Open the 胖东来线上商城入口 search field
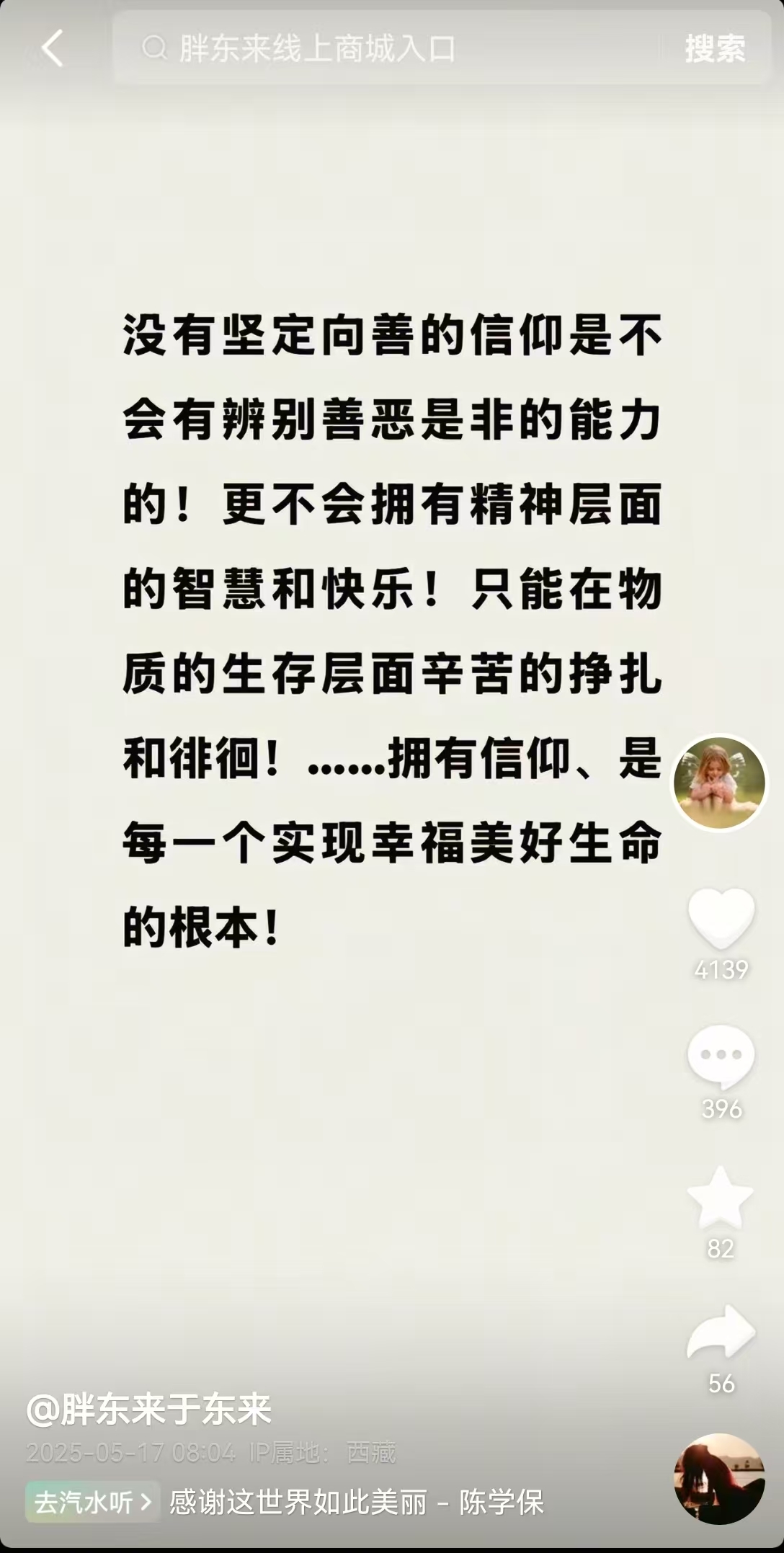Image resolution: width=784 pixels, height=1553 pixels. point(389,49)
